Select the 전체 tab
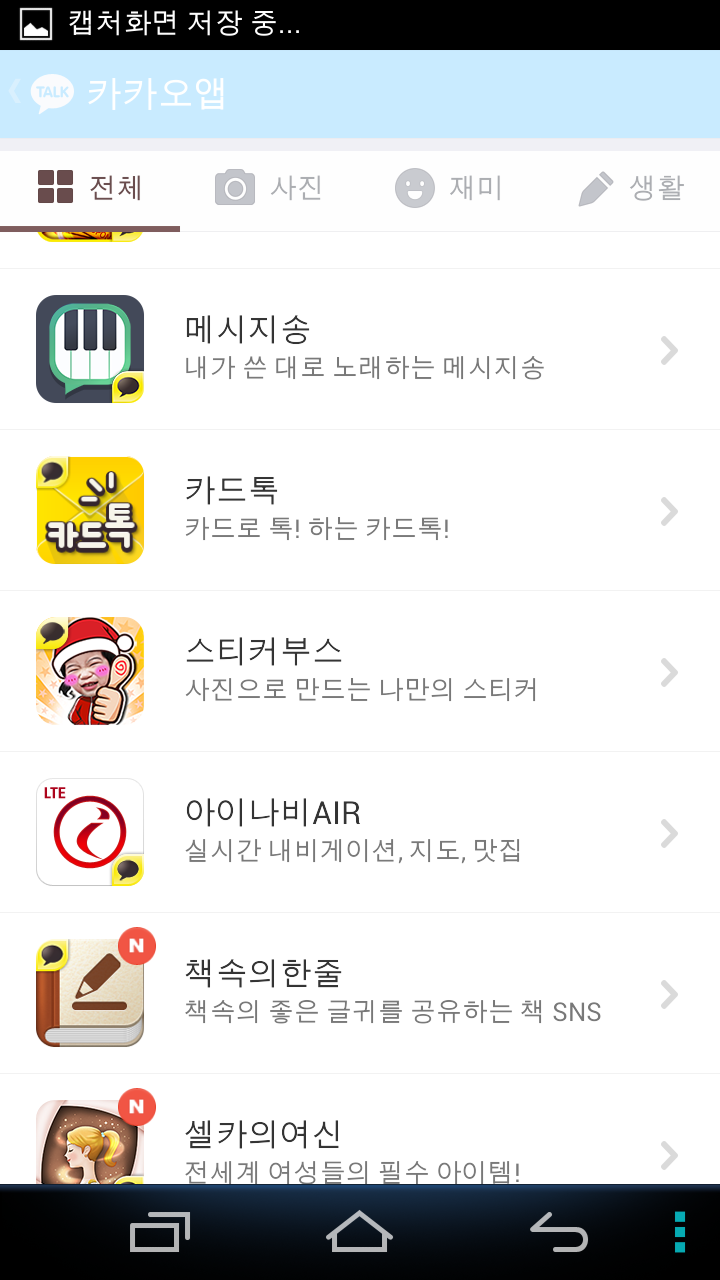 (x=90, y=188)
